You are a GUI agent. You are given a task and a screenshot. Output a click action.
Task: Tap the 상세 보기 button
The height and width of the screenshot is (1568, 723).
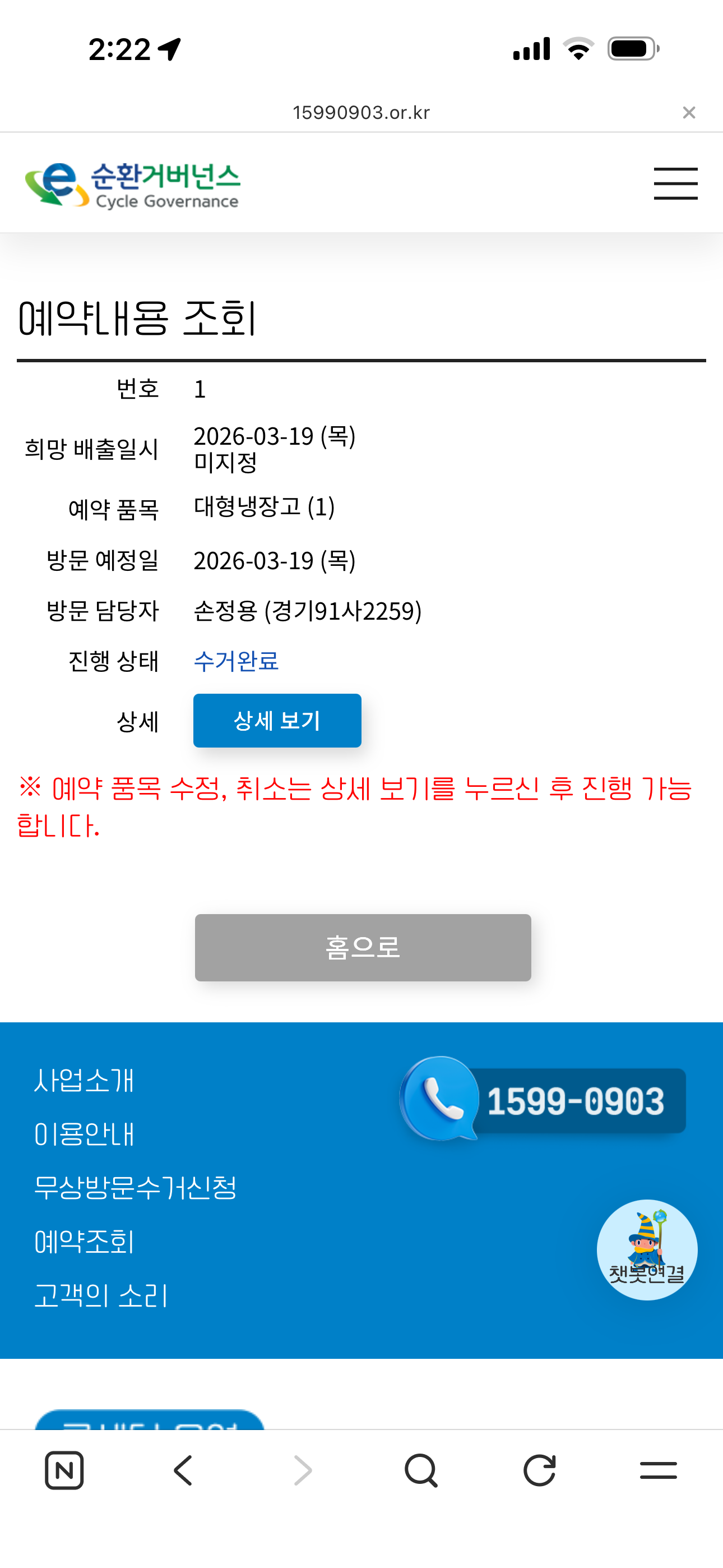click(x=277, y=720)
